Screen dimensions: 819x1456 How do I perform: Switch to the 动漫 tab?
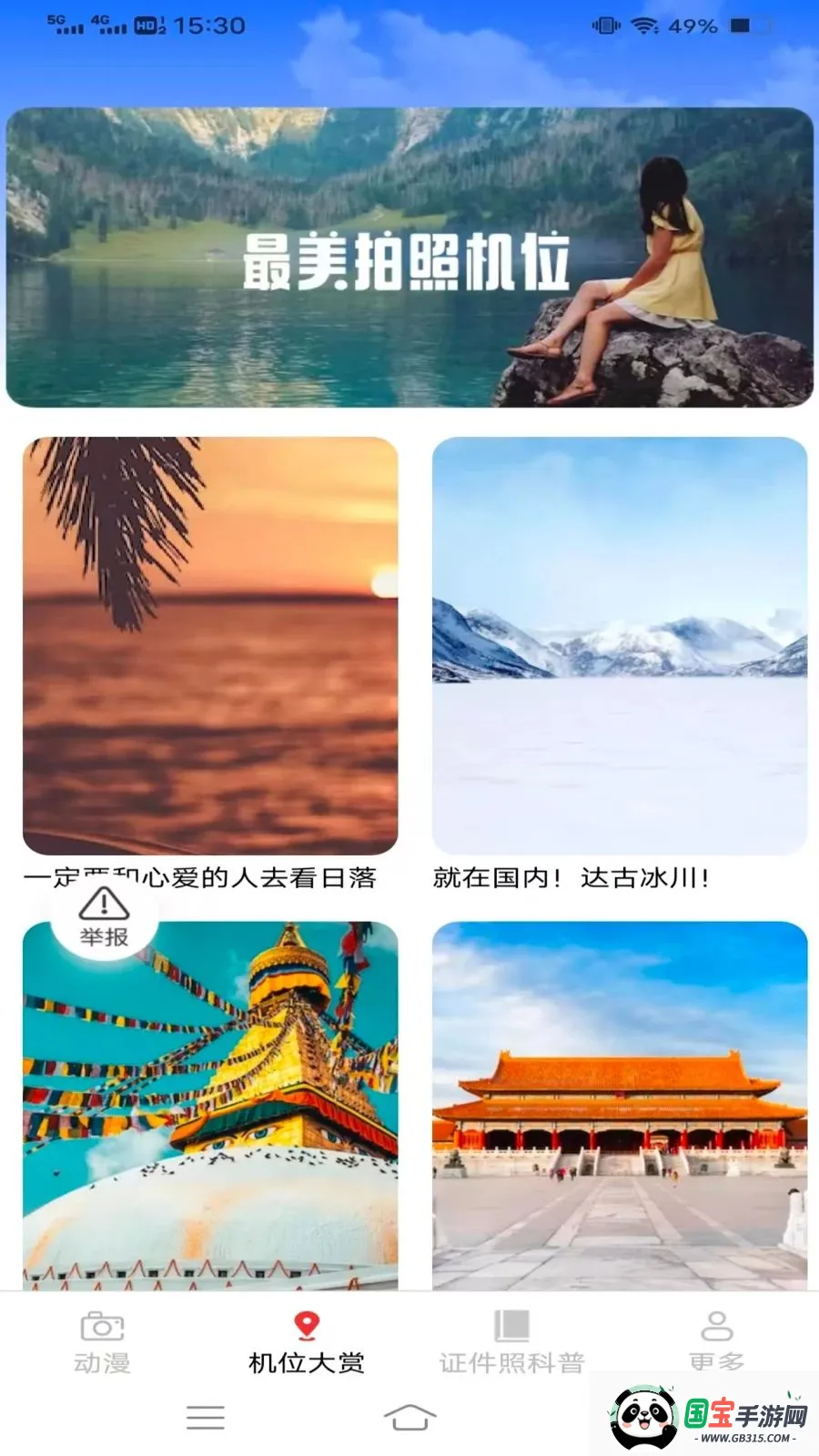(102, 1343)
